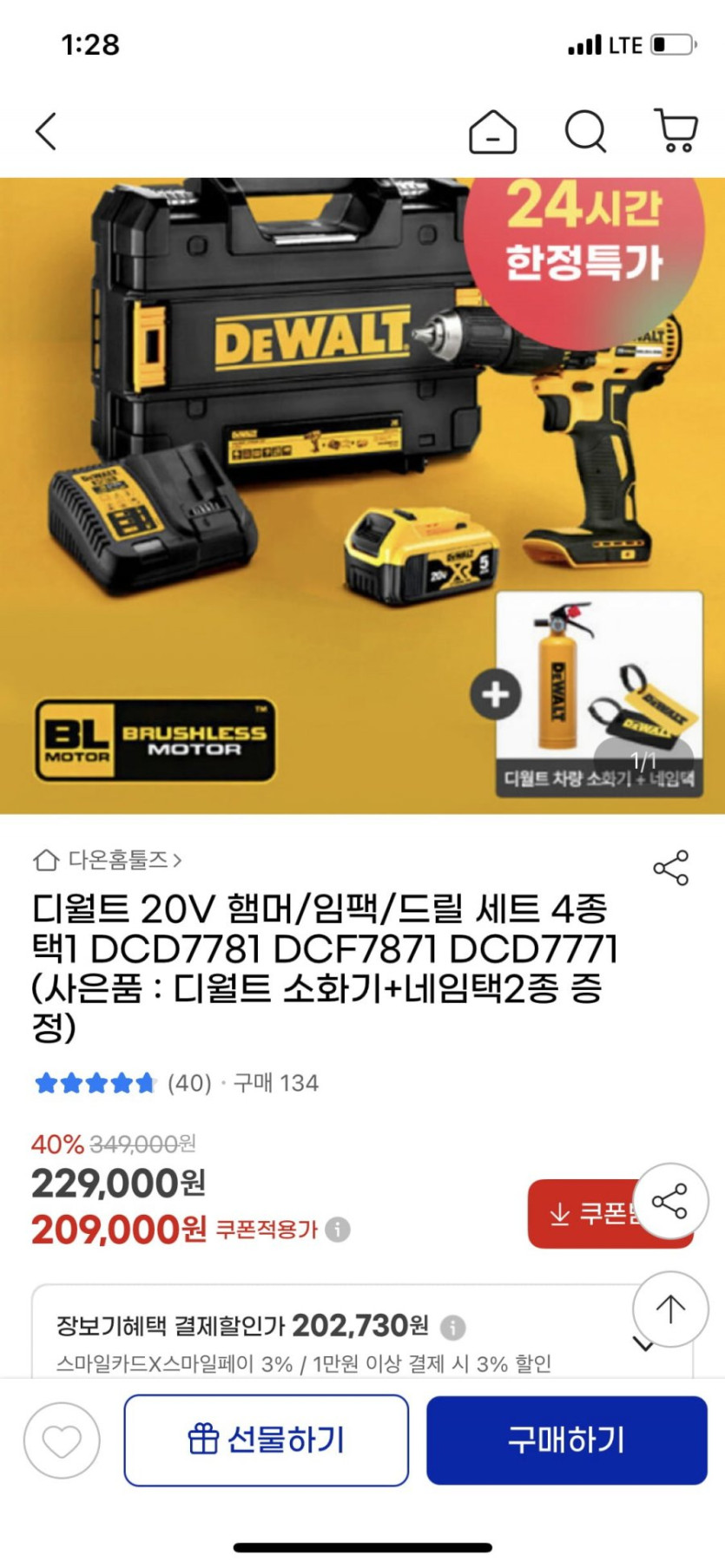Open the home screen via house icon
Screen dimensions: 725x1568
pyautogui.click(x=492, y=132)
